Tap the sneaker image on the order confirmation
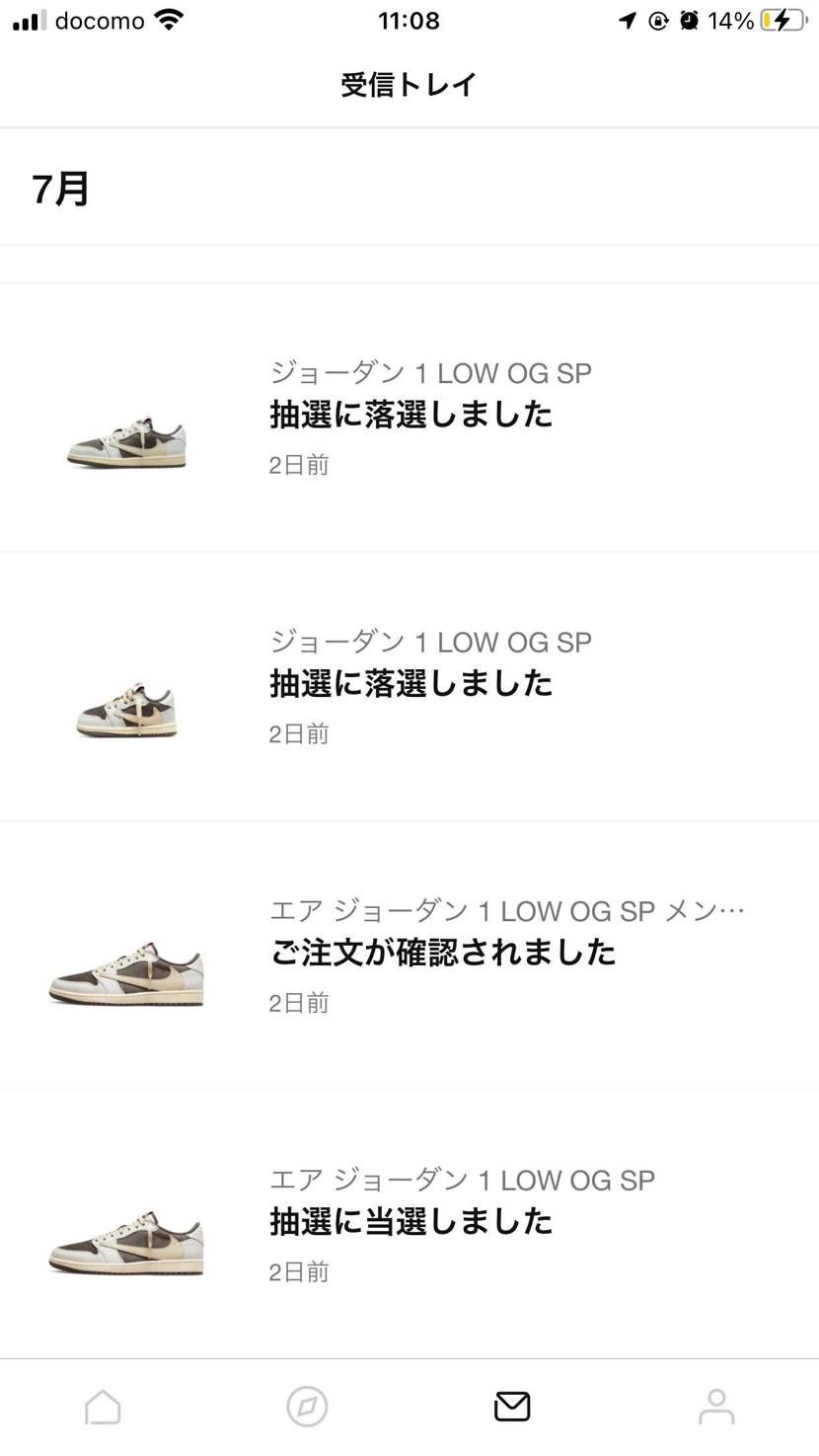 (126, 974)
